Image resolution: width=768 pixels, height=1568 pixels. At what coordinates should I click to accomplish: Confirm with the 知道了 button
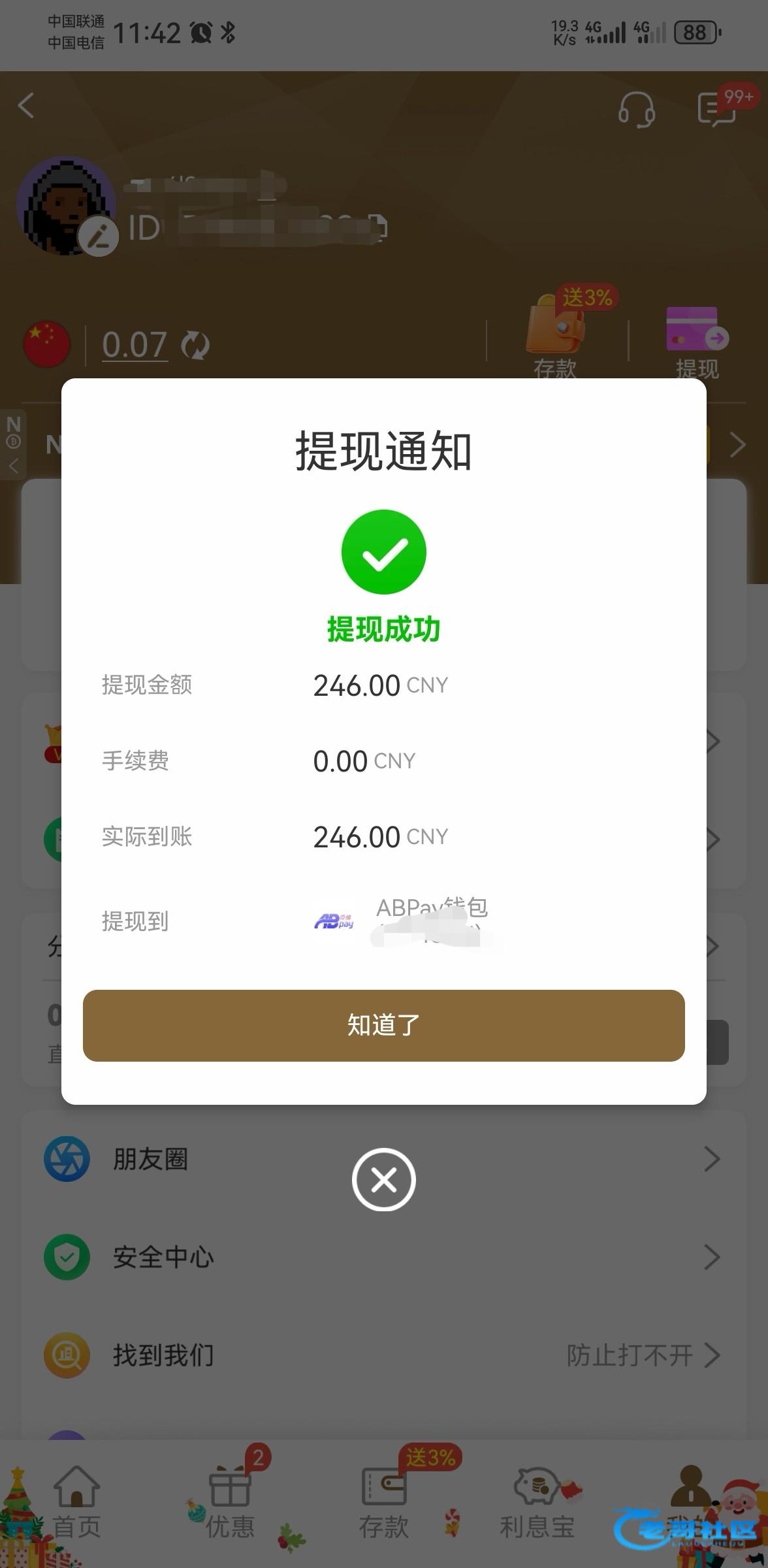click(383, 1025)
